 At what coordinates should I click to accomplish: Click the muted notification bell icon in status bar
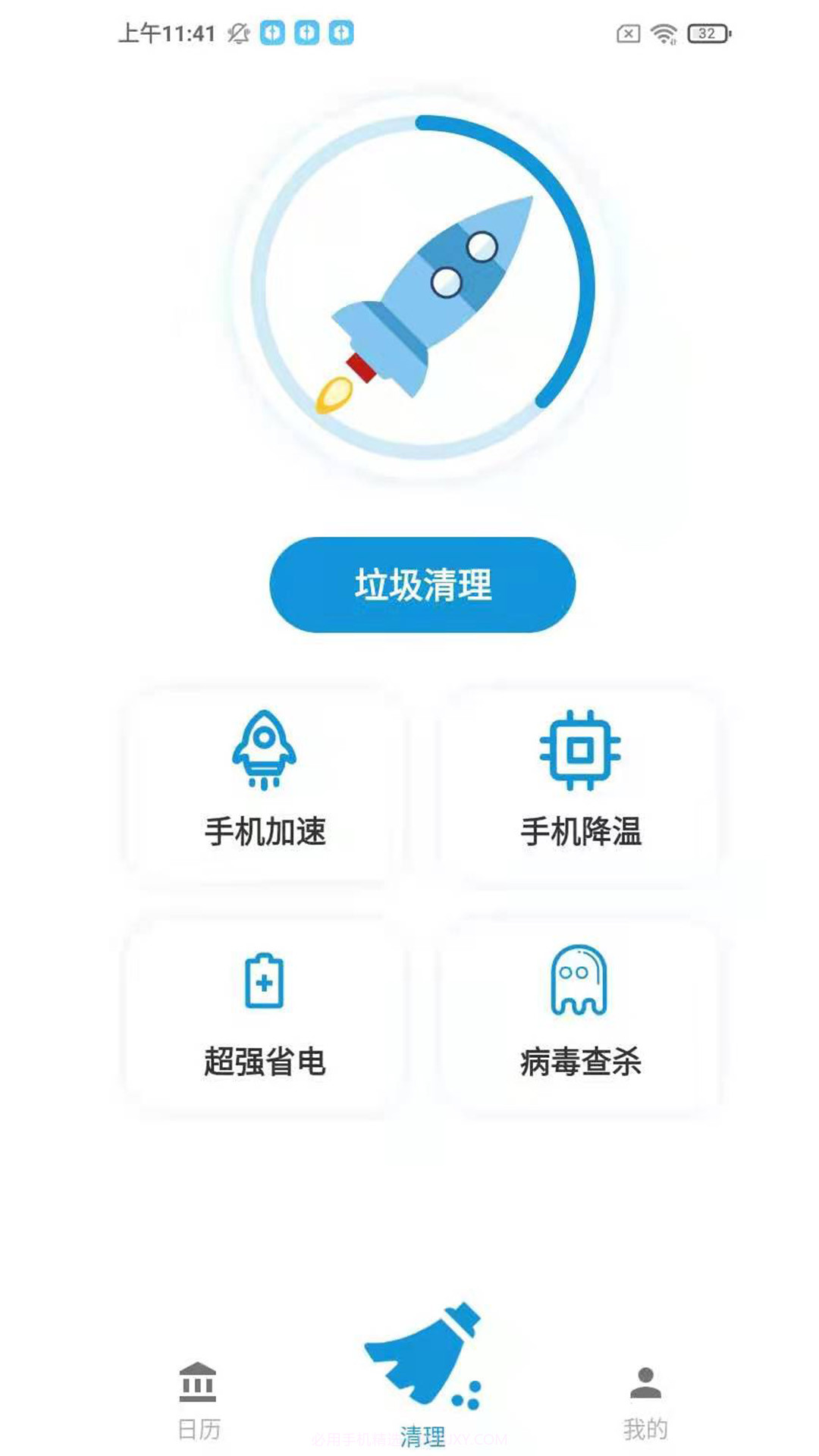(x=239, y=33)
